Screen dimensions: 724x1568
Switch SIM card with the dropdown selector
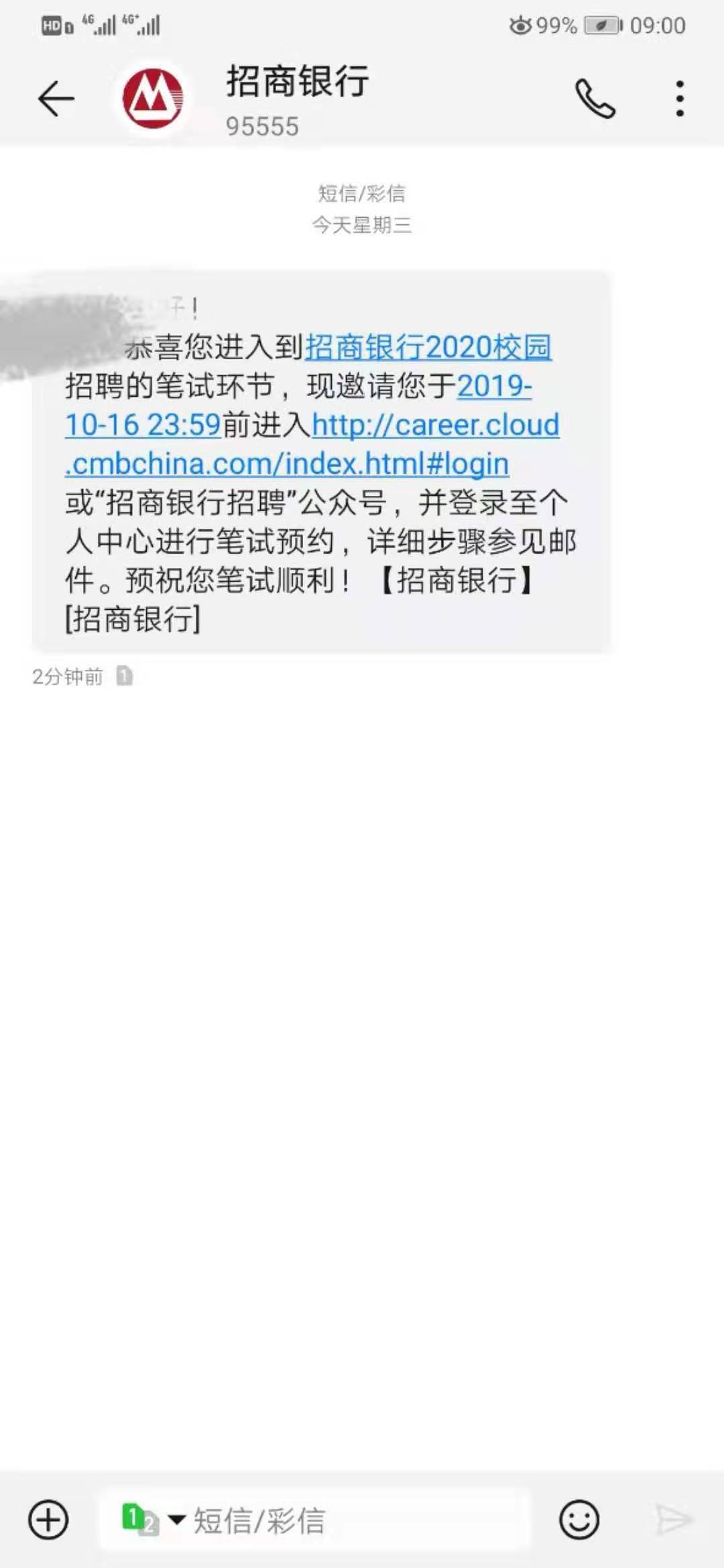153,1520
